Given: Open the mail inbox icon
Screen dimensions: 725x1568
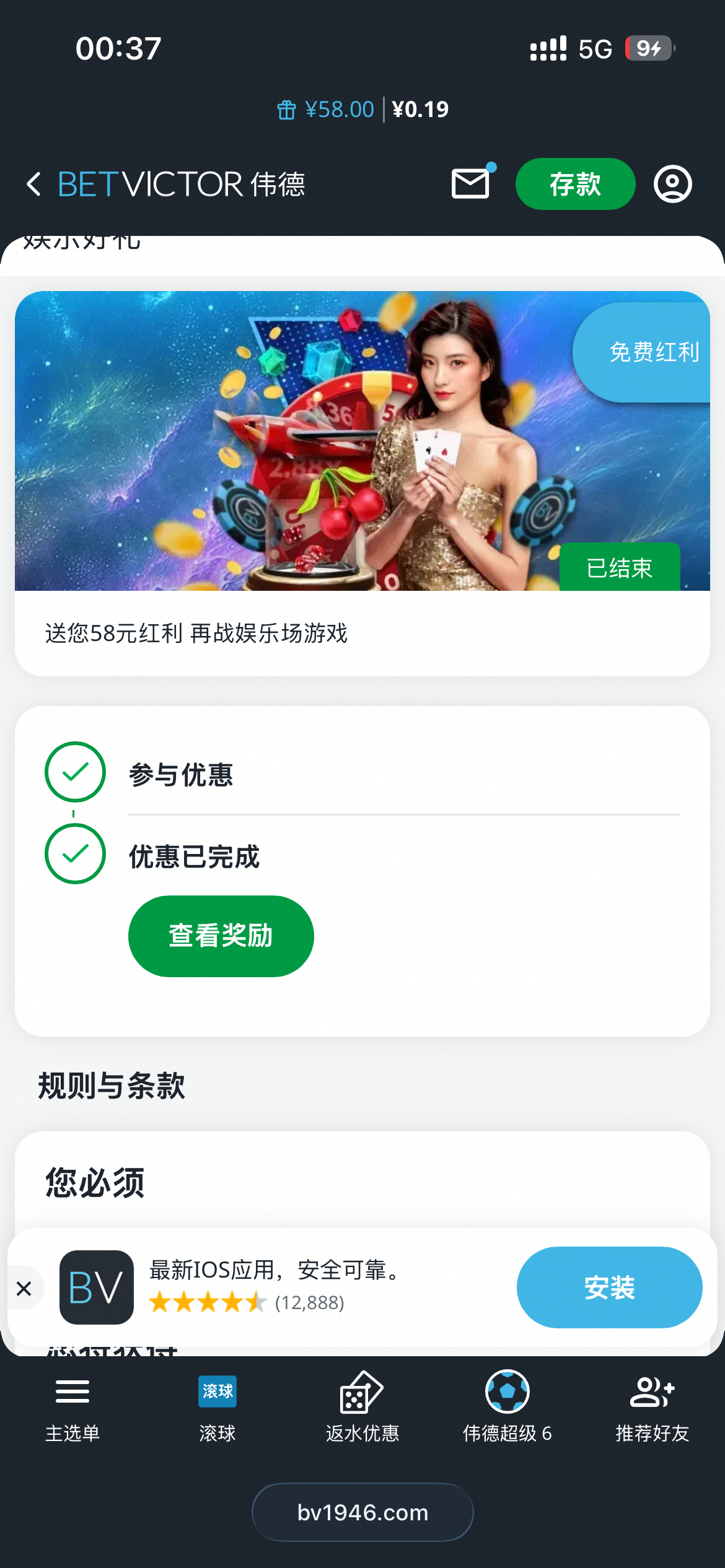Looking at the screenshot, I should tap(471, 184).
